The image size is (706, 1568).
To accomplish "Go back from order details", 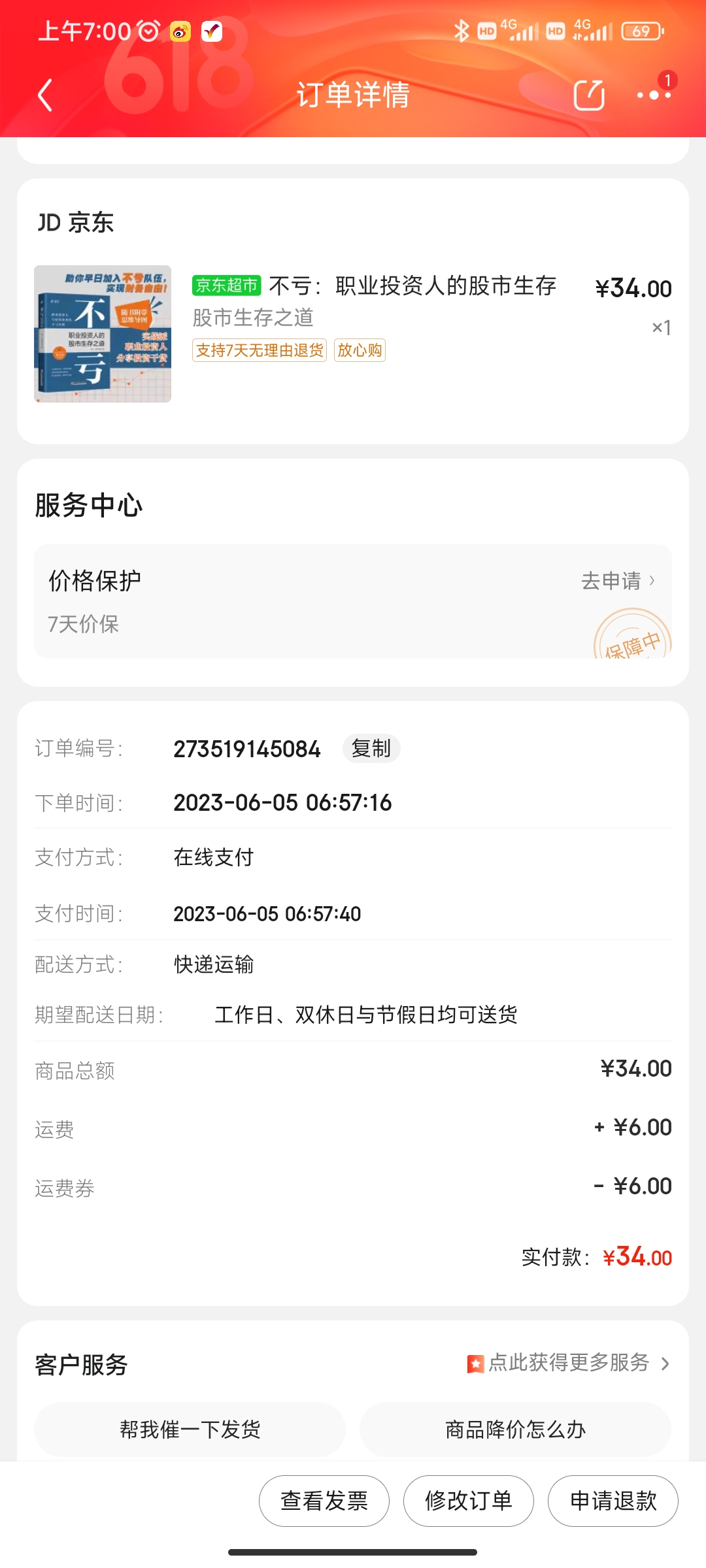I will point(44,95).
